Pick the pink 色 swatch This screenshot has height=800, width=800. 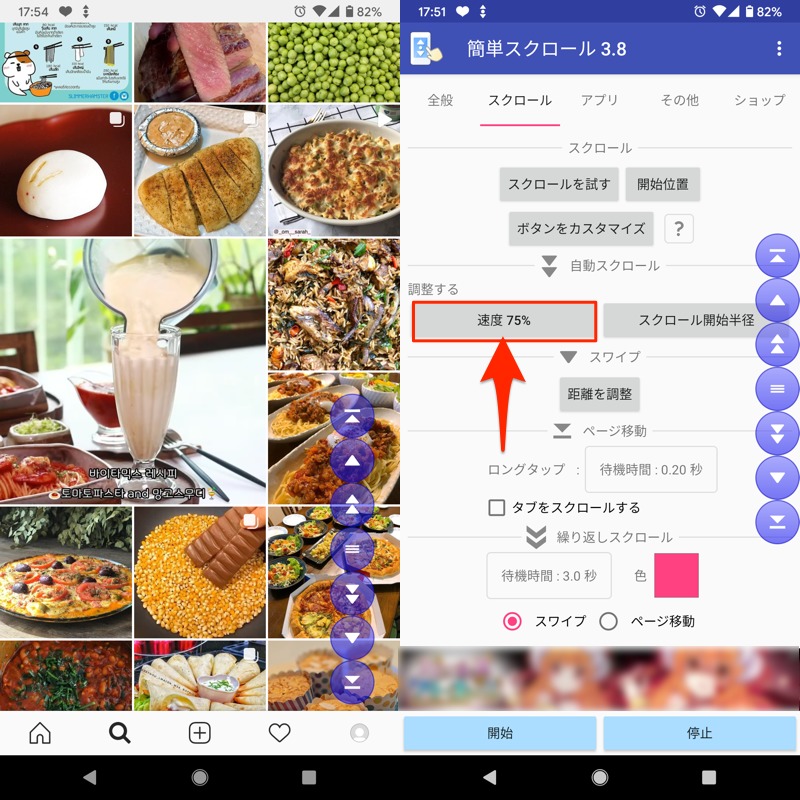[676, 576]
